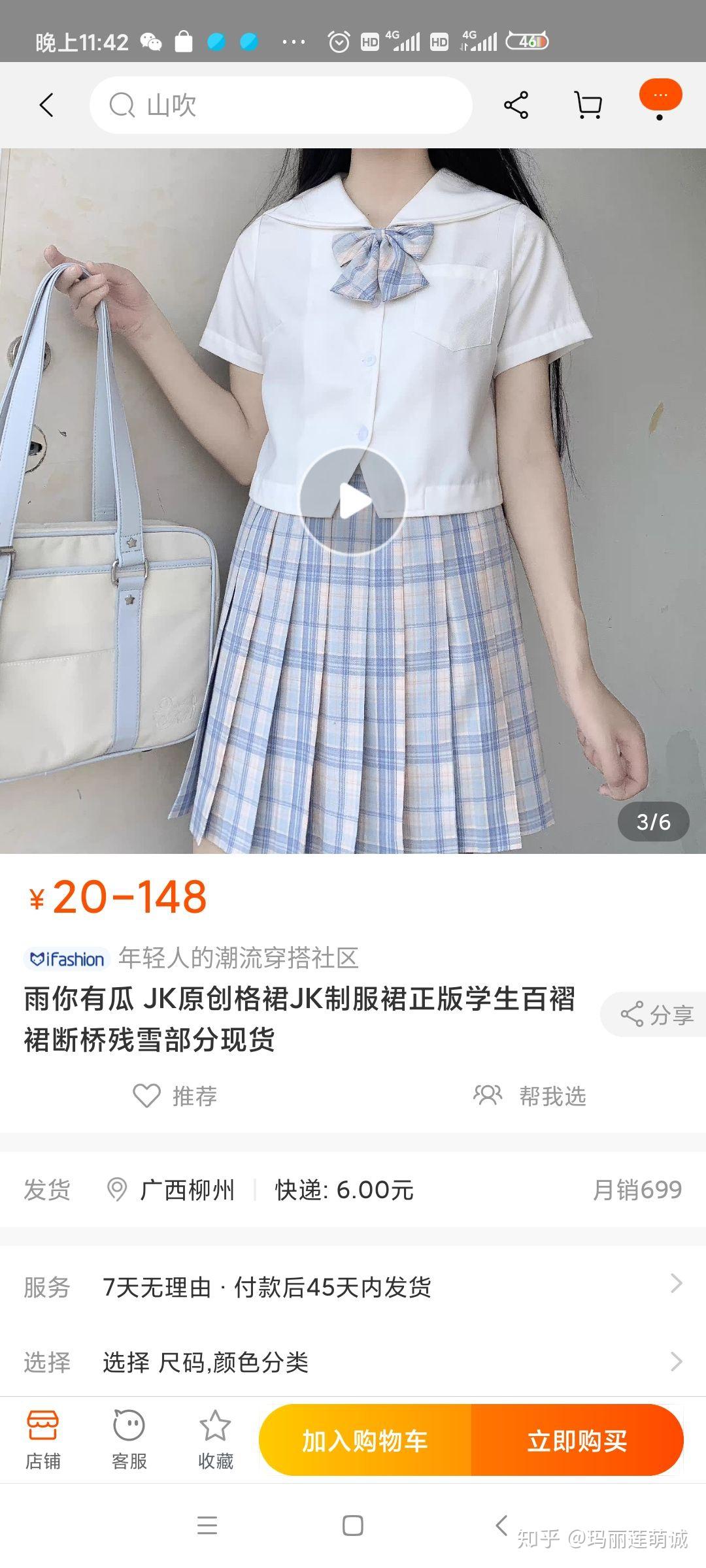706x1568 pixels.
Task: Tap the share icon in the top bar
Action: 515,105
